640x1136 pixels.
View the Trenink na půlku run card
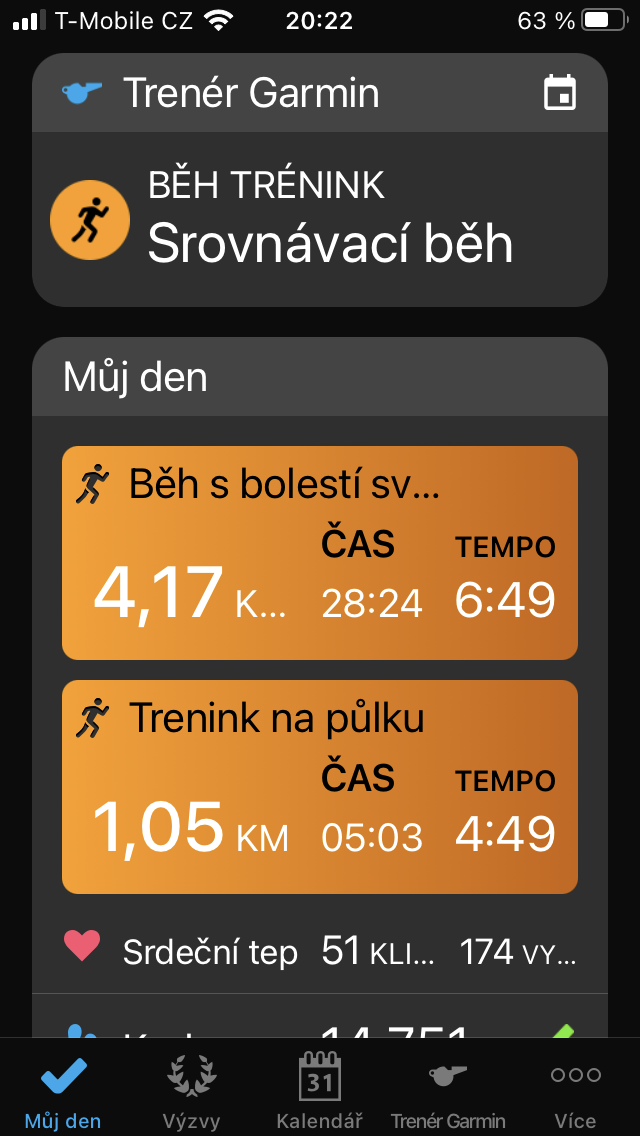(x=320, y=787)
